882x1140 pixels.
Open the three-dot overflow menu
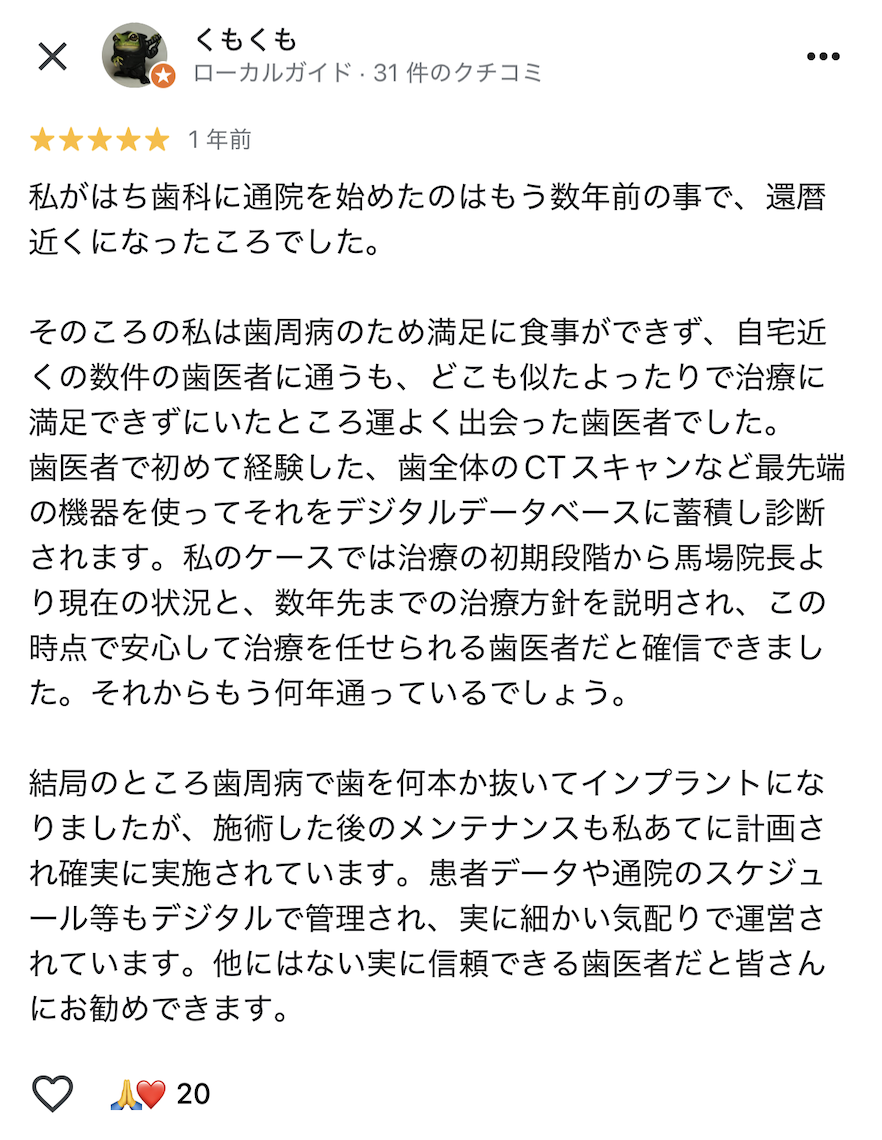[x=822, y=57]
